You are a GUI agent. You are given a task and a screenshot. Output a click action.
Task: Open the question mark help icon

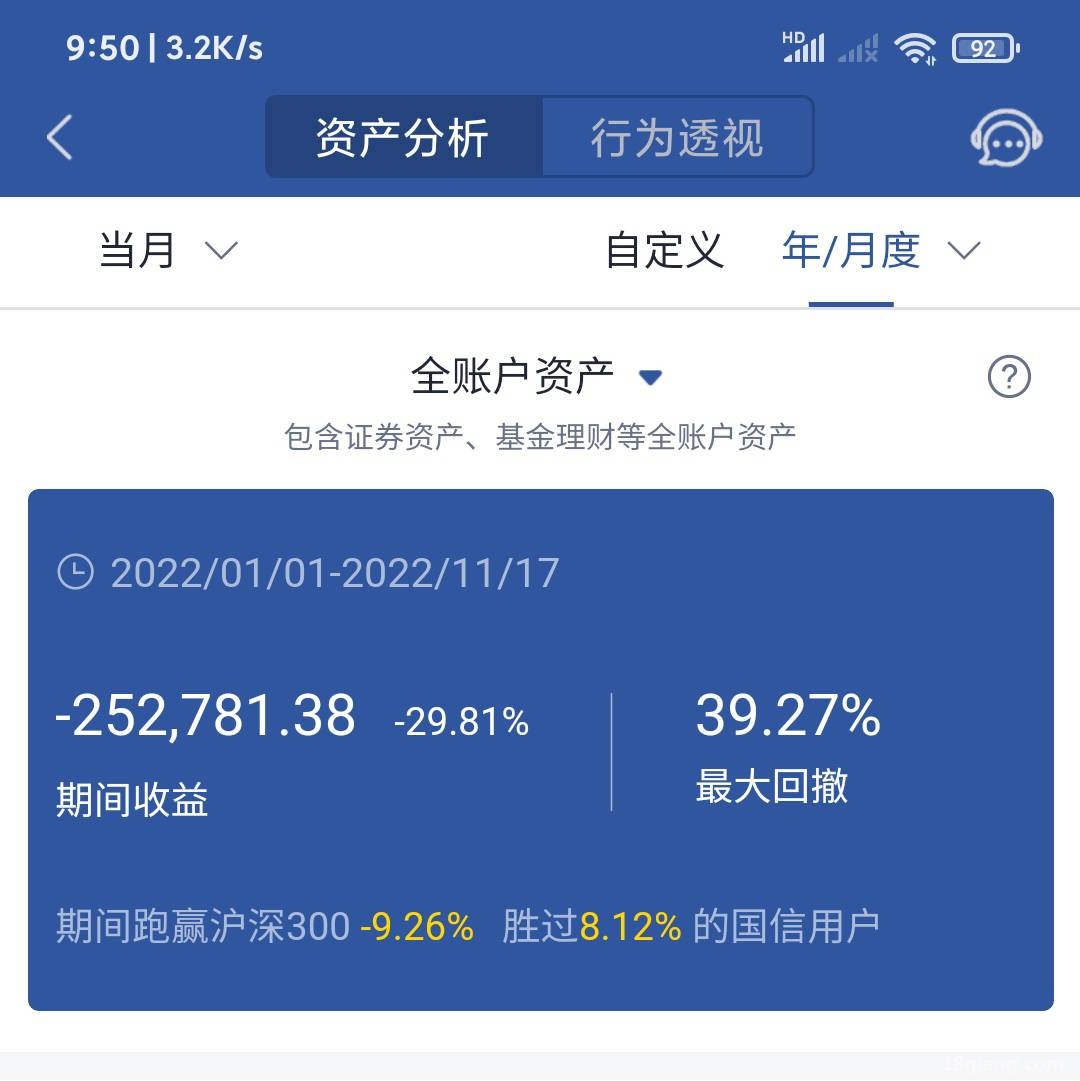pos(1008,377)
